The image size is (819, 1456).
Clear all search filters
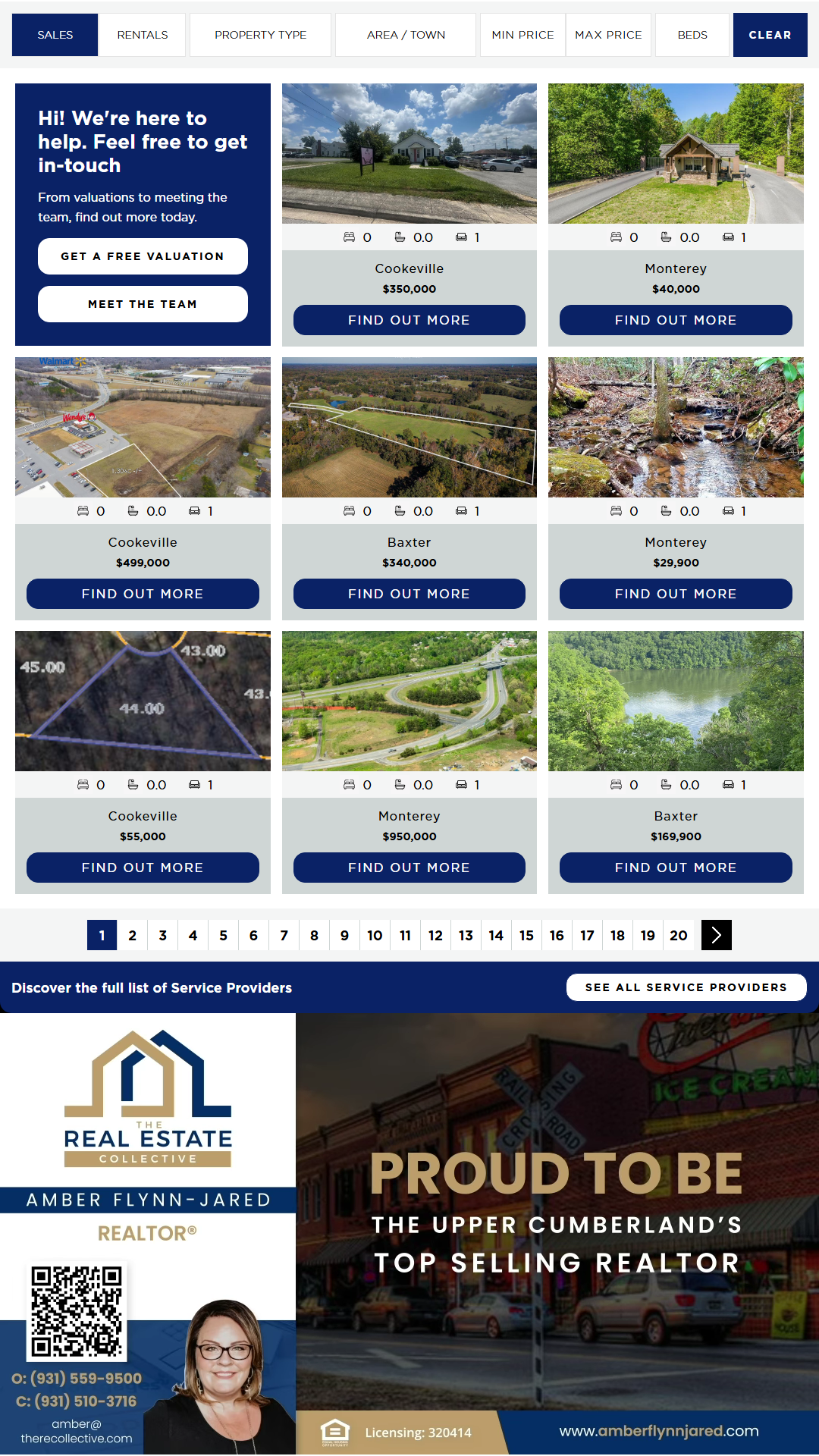pyautogui.click(x=770, y=35)
